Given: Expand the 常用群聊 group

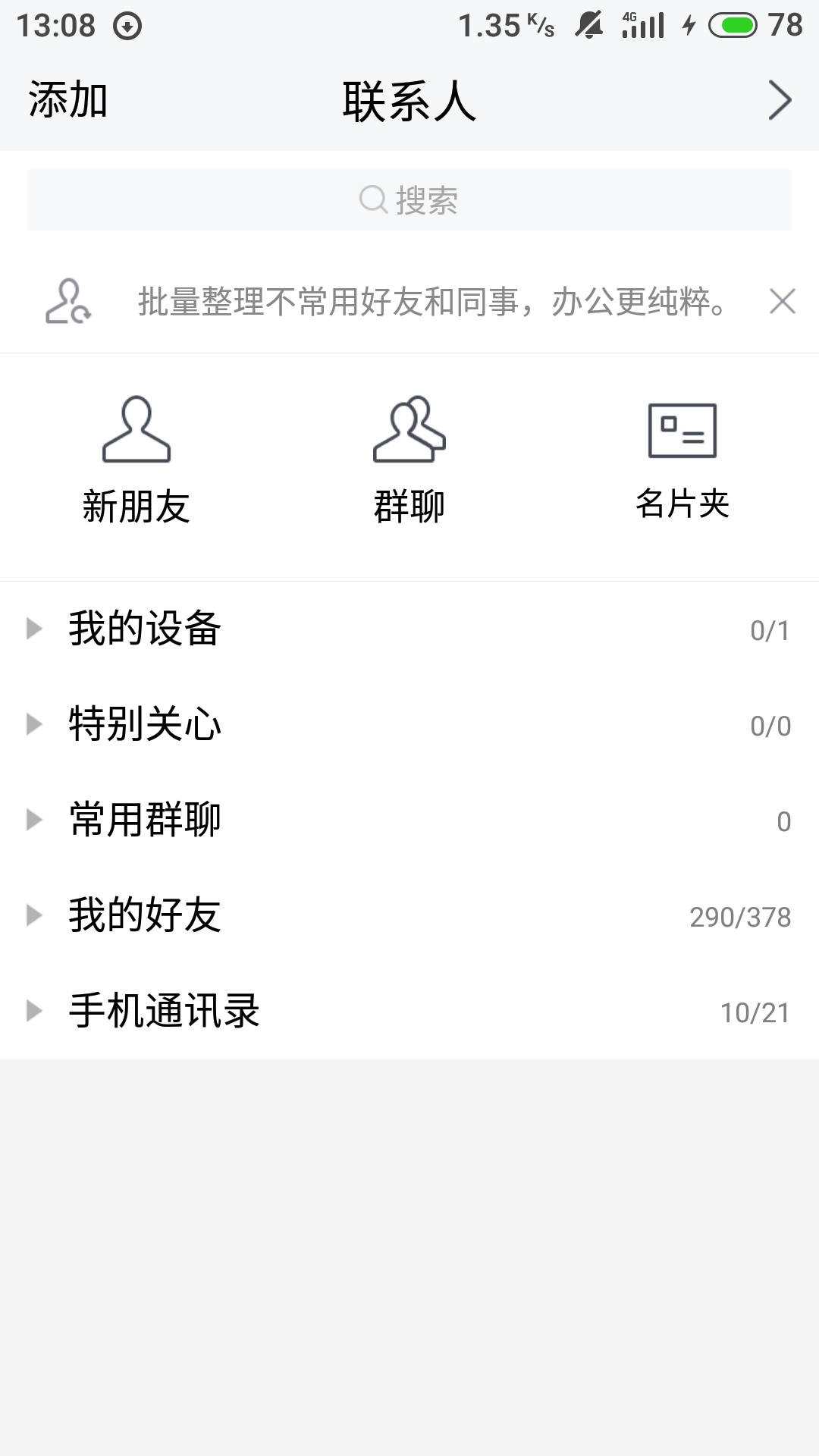Looking at the screenshot, I should click(144, 821).
